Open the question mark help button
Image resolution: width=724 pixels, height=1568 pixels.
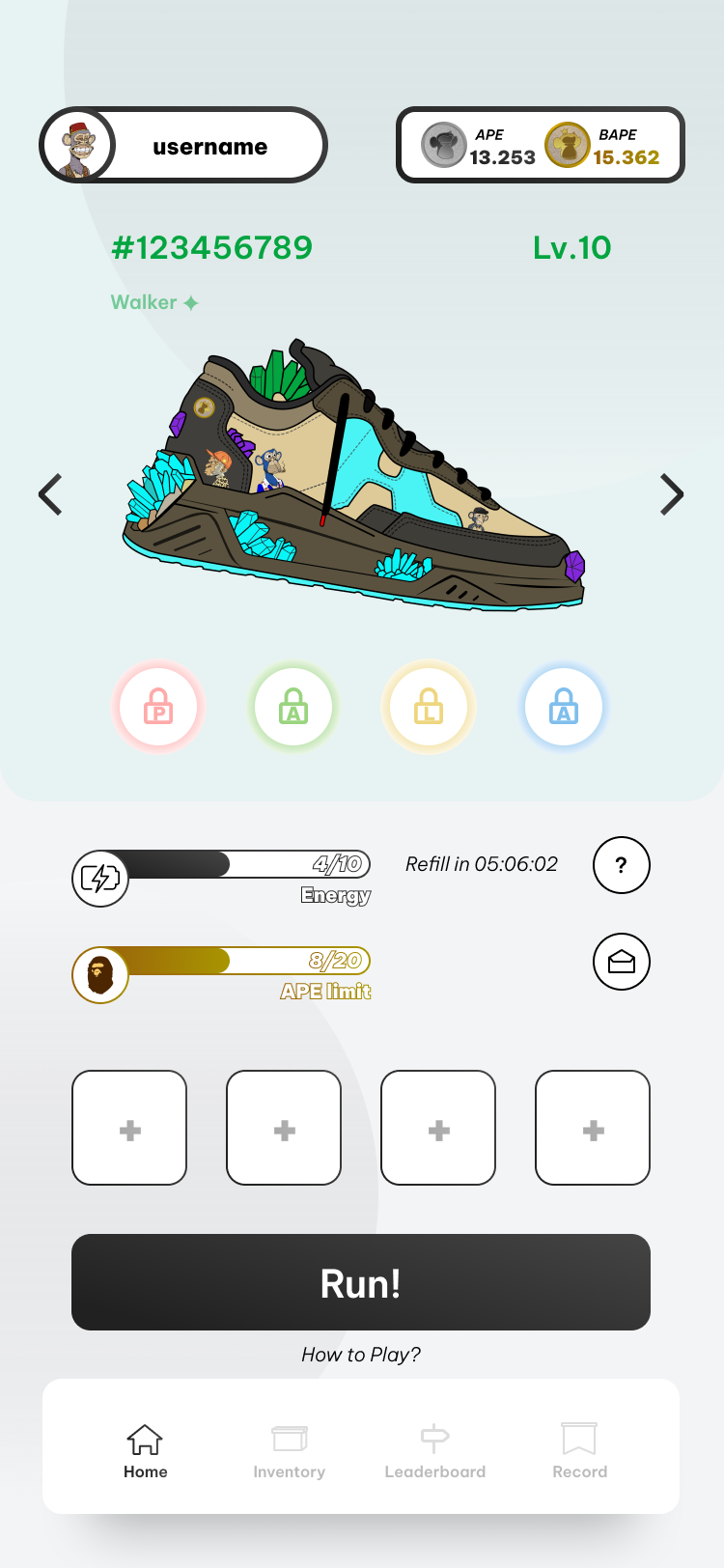pos(621,864)
